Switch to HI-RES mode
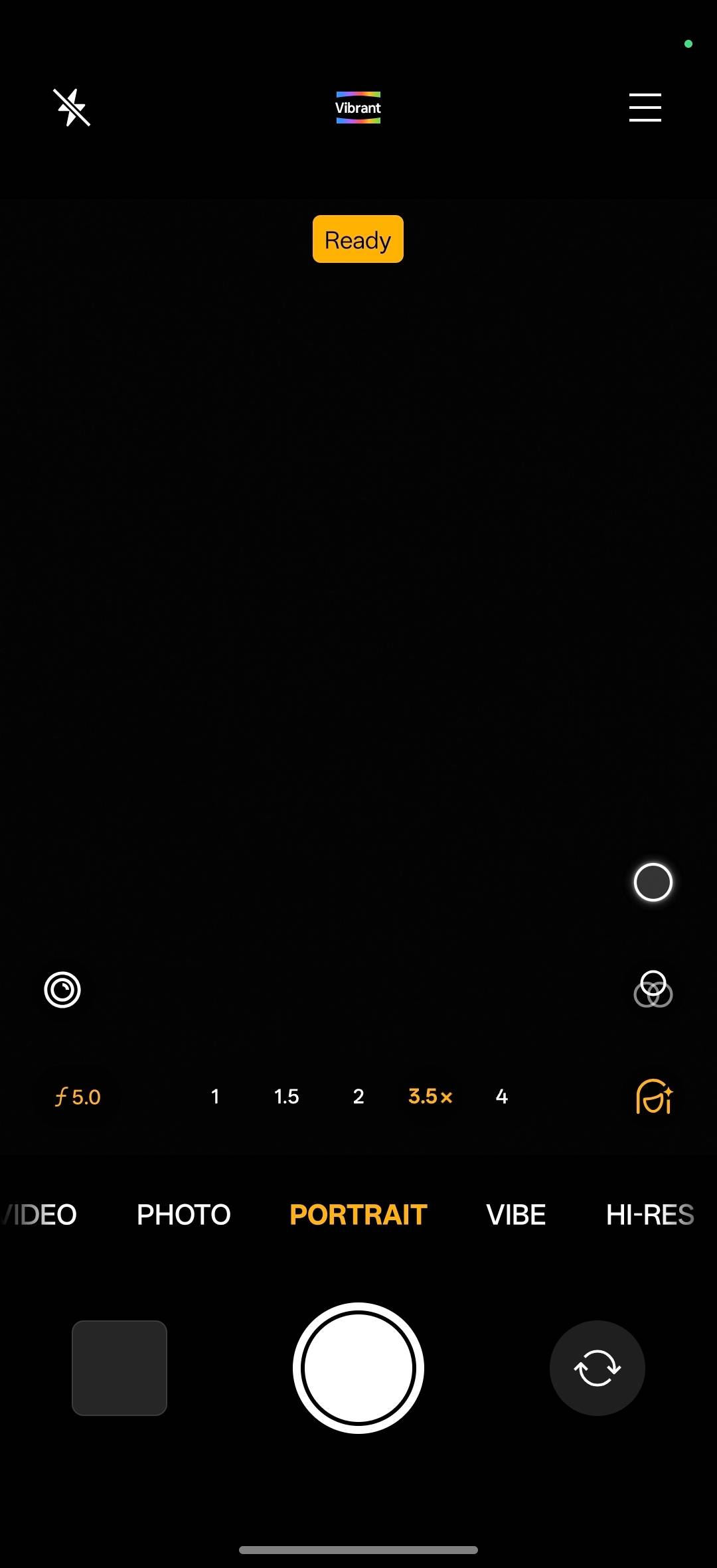 point(650,1215)
